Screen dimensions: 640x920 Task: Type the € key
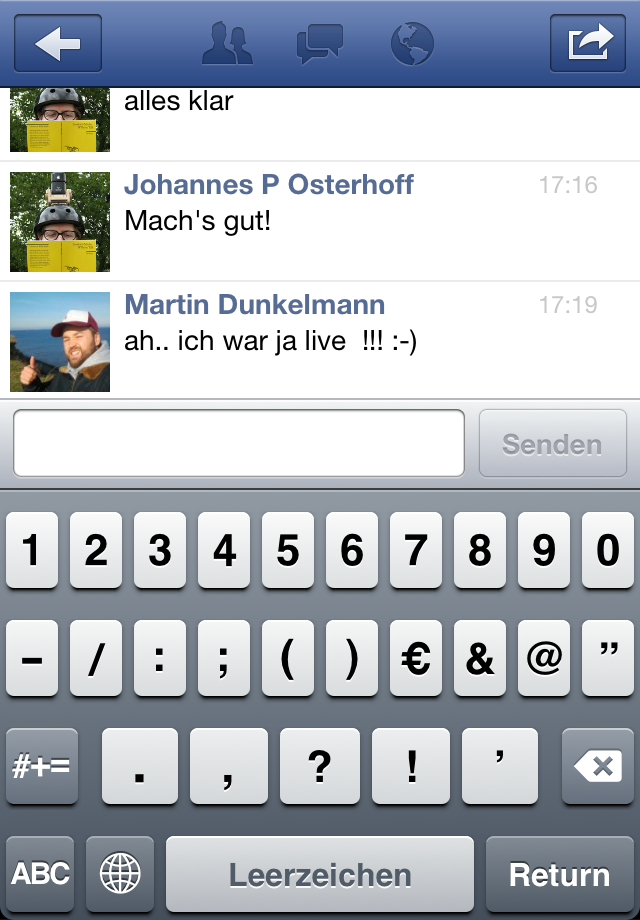pos(416,658)
